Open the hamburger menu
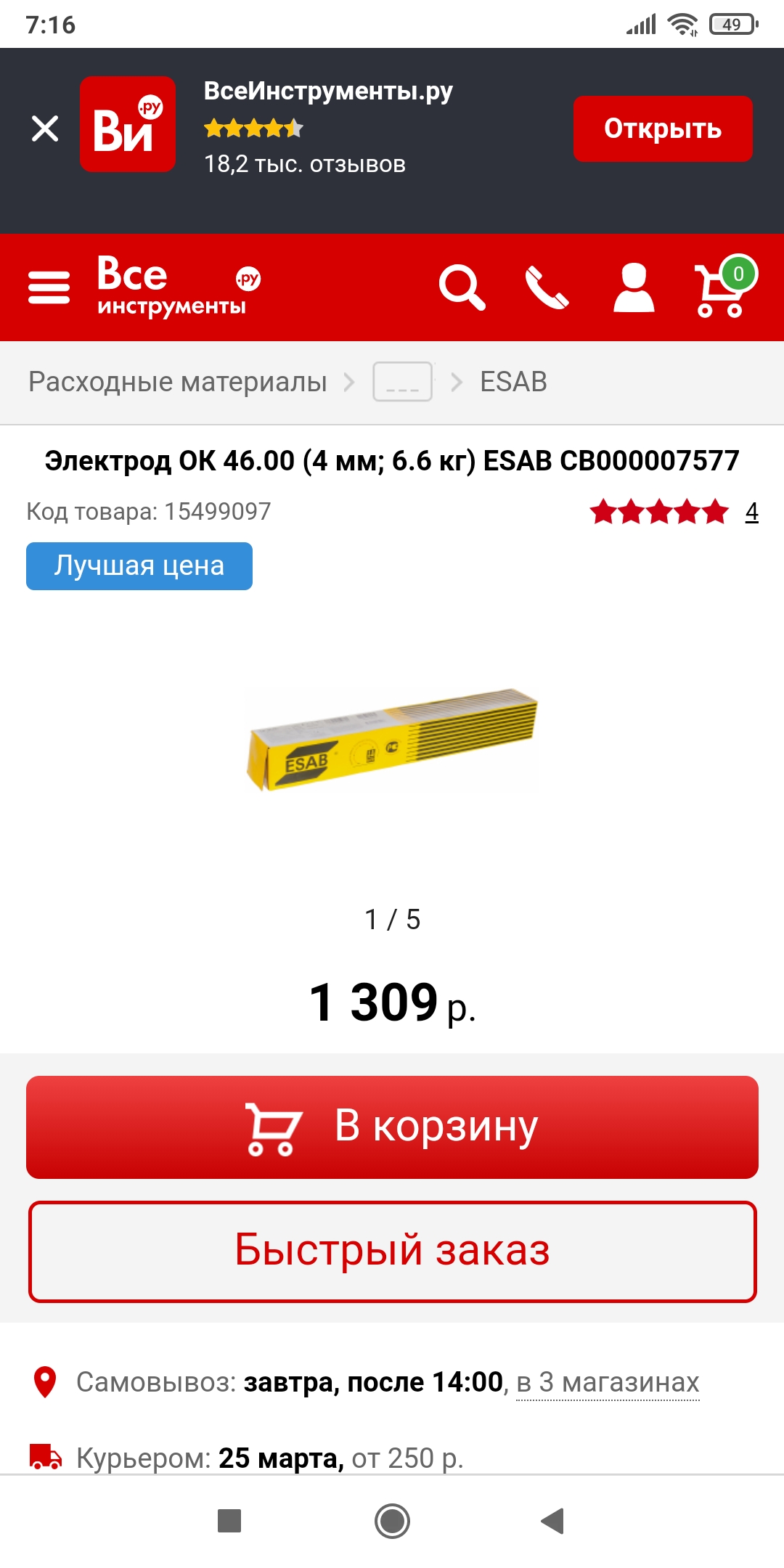The image size is (784, 1568). [x=49, y=287]
